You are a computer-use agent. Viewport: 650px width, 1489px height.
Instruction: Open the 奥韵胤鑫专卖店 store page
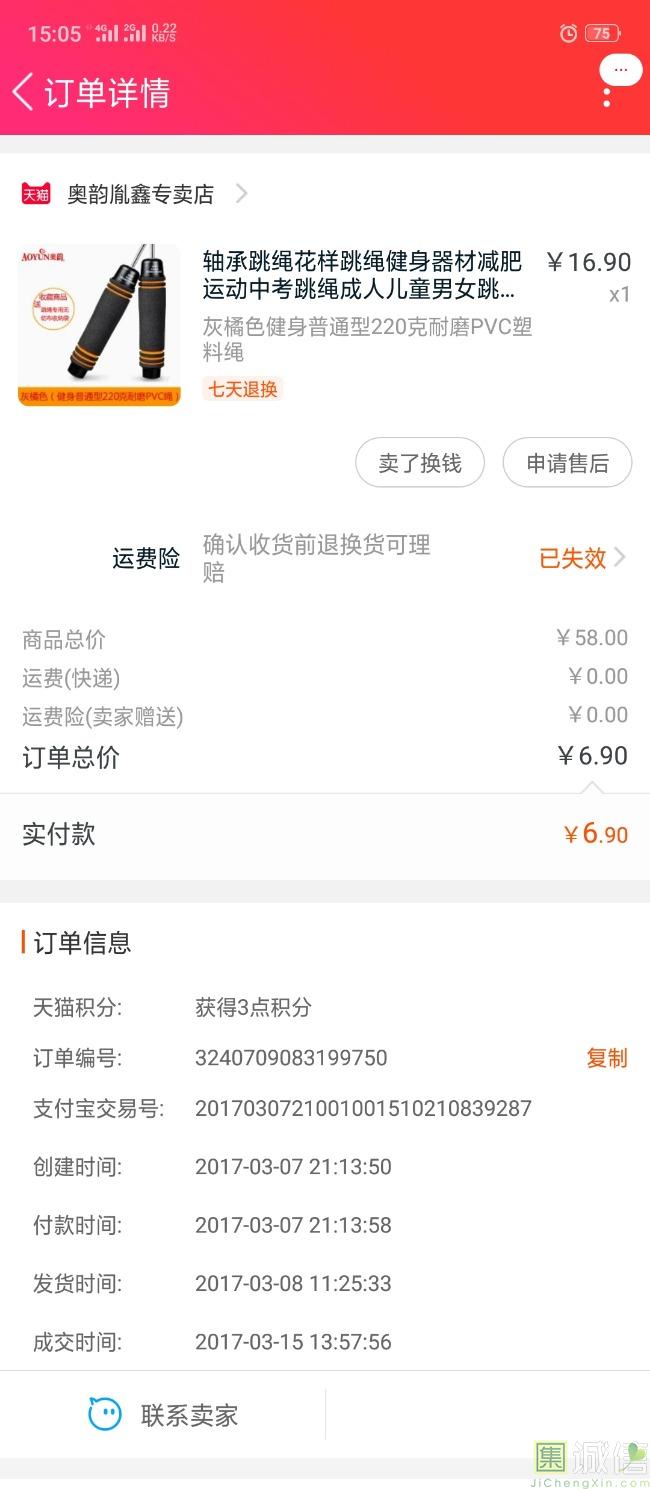(x=140, y=194)
